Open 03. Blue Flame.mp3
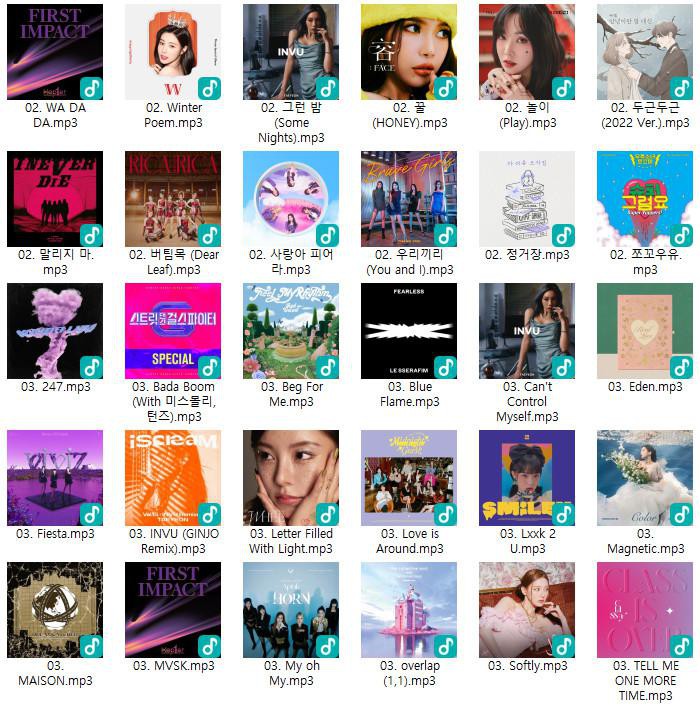 409,331
